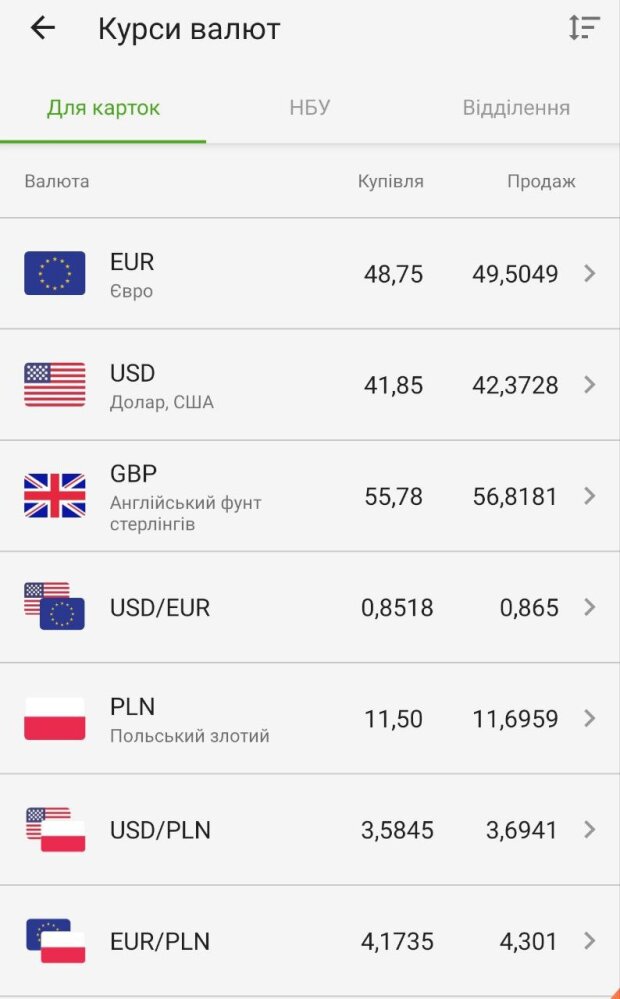Image resolution: width=620 pixels, height=999 pixels.
Task: View GBP pound sterling rate details
Action: click(x=310, y=496)
